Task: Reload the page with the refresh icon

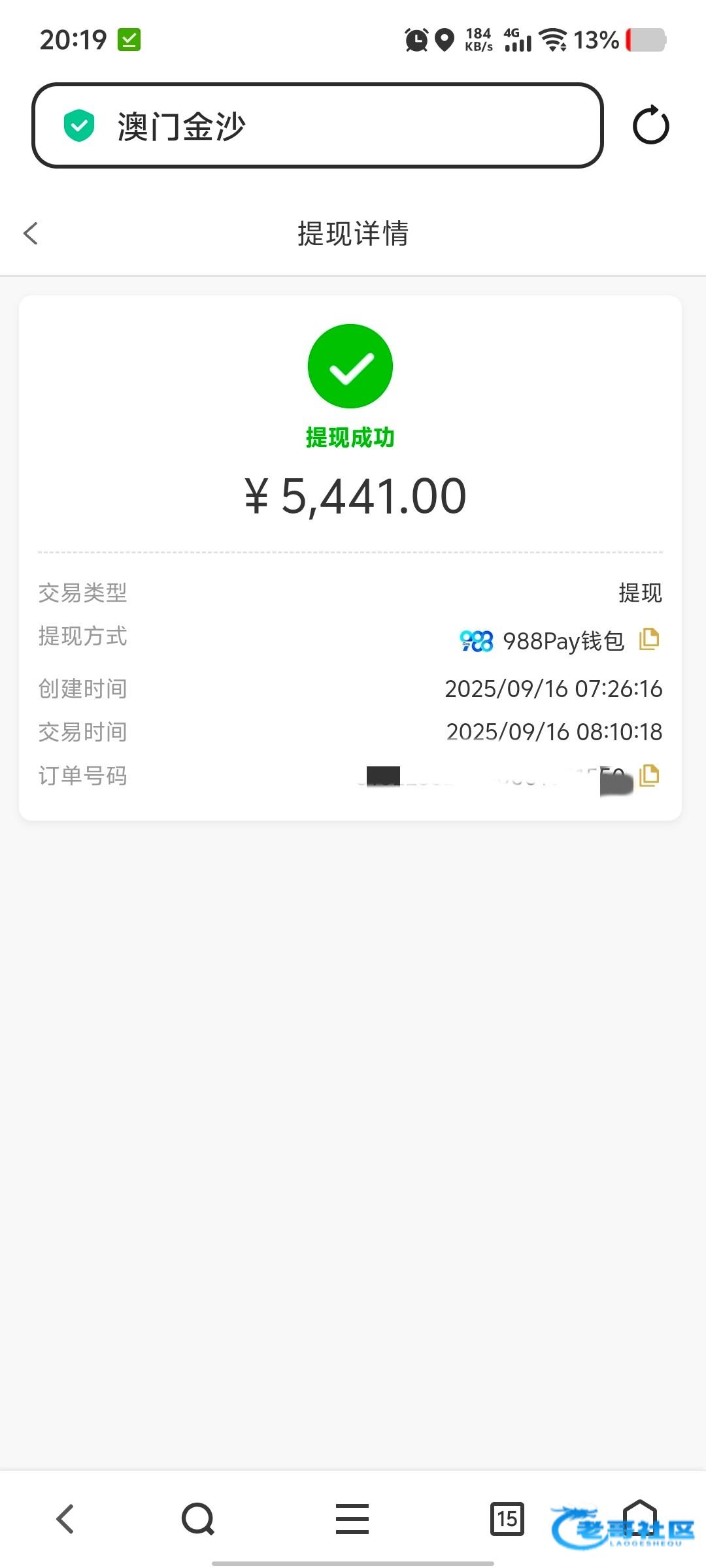Action: click(x=650, y=125)
